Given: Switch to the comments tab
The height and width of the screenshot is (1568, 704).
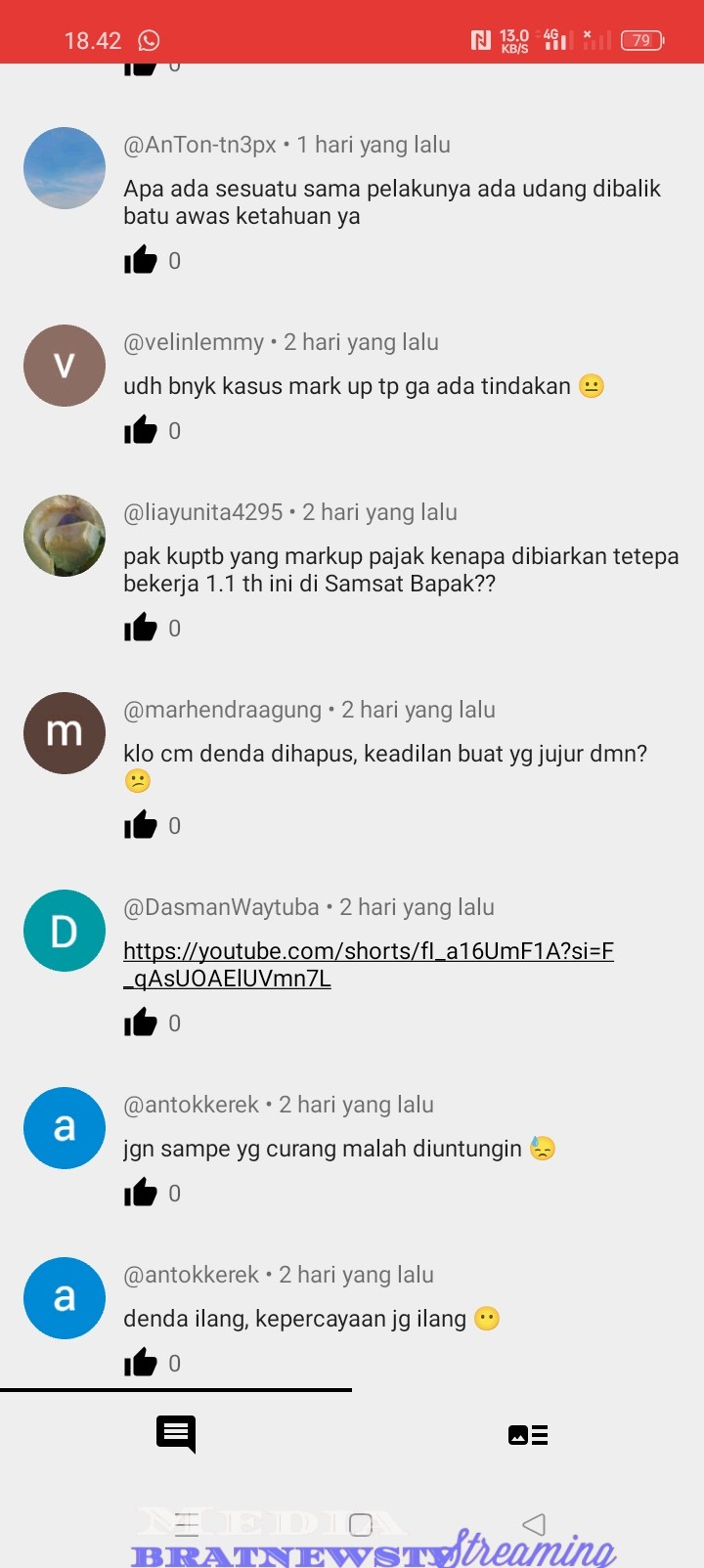Looking at the screenshot, I should [176, 1434].
